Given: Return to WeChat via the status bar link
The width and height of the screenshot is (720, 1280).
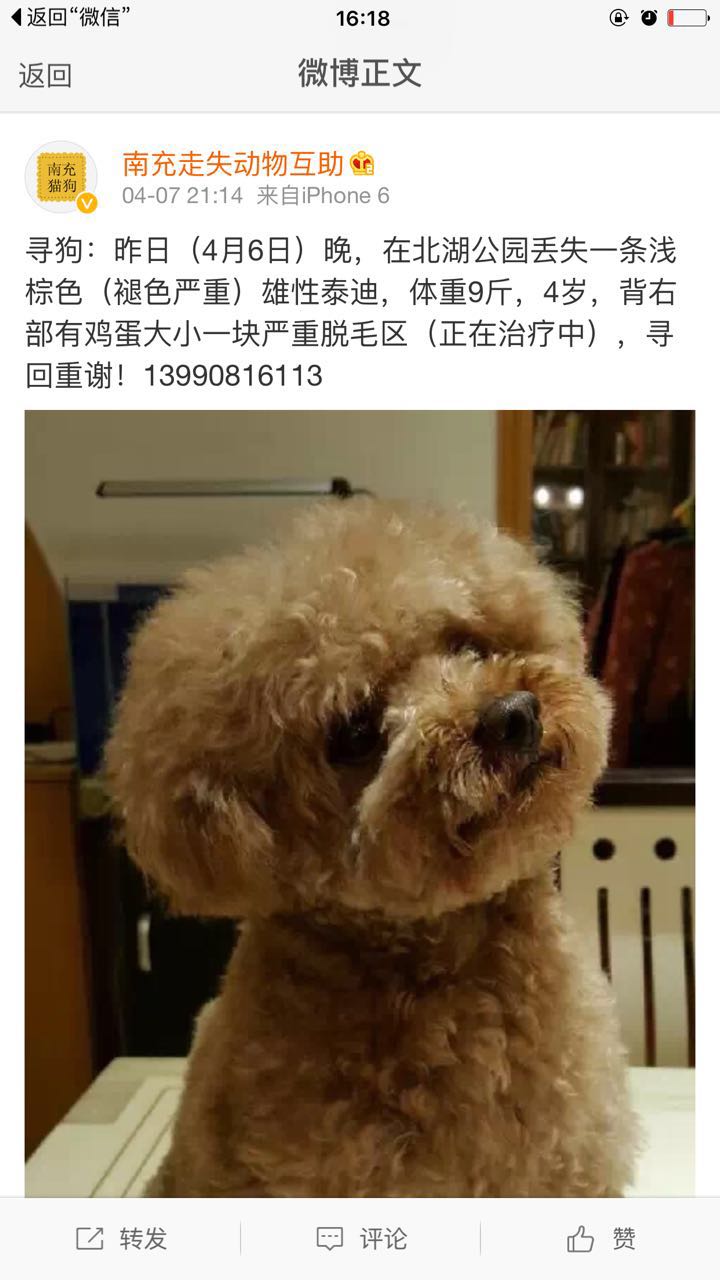Looking at the screenshot, I should pyautogui.click(x=70, y=18).
